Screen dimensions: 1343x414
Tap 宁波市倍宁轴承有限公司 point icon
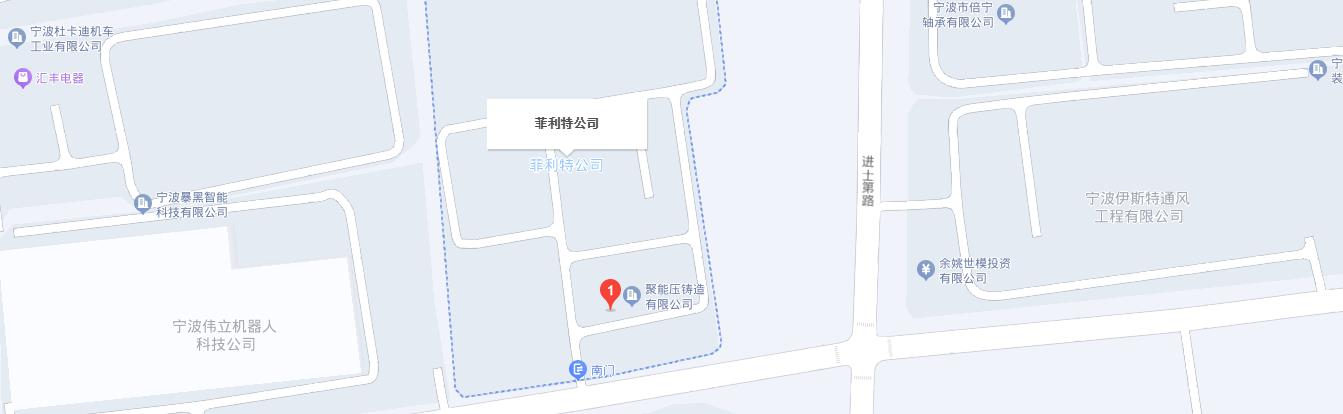tap(1006, 13)
